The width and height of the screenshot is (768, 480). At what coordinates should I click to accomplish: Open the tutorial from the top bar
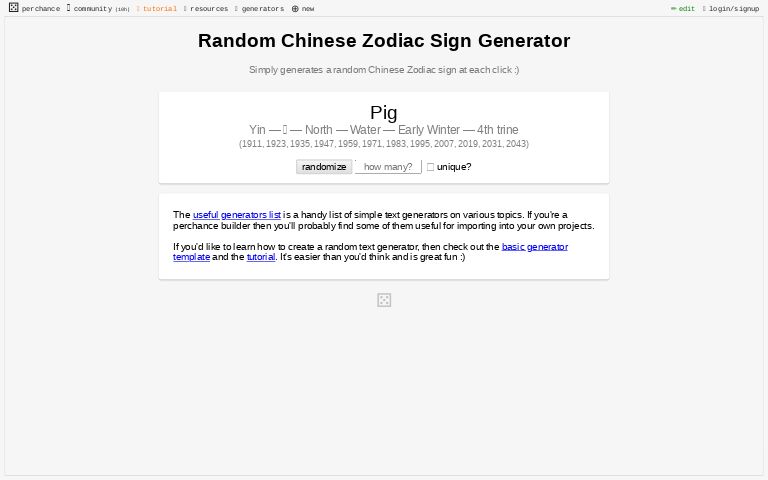coord(158,8)
